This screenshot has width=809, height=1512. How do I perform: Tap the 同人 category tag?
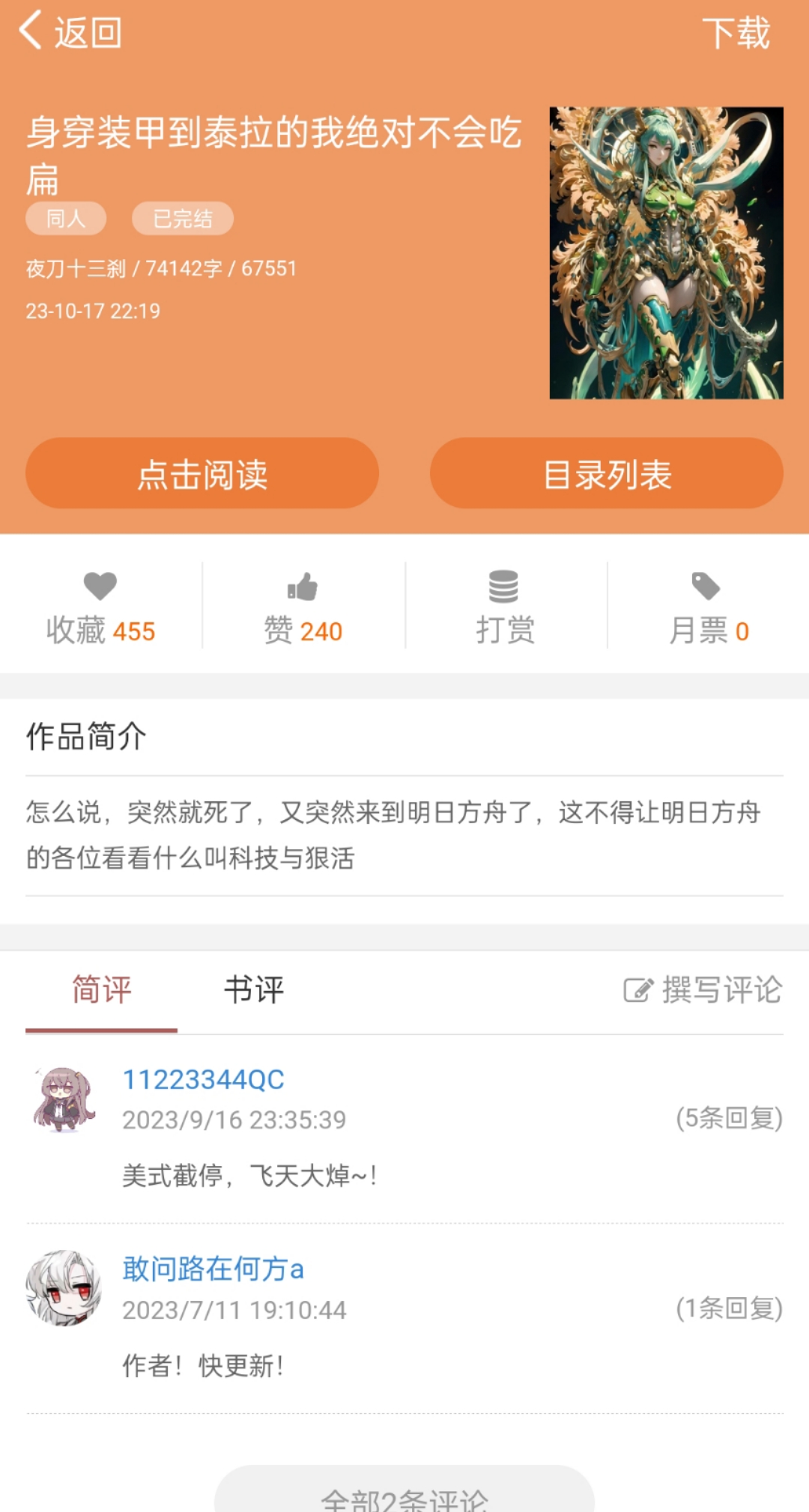(x=66, y=219)
